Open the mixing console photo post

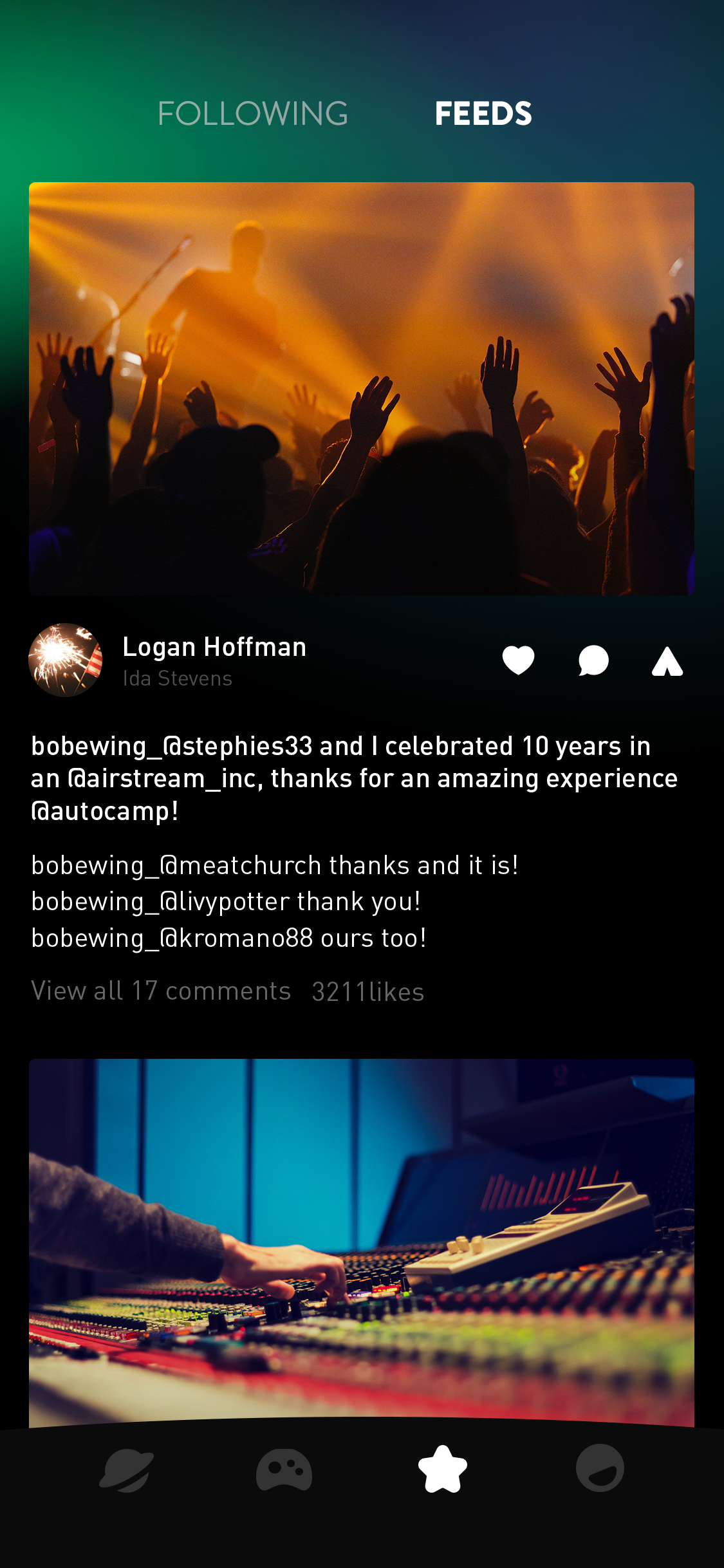pyautogui.click(x=362, y=1242)
